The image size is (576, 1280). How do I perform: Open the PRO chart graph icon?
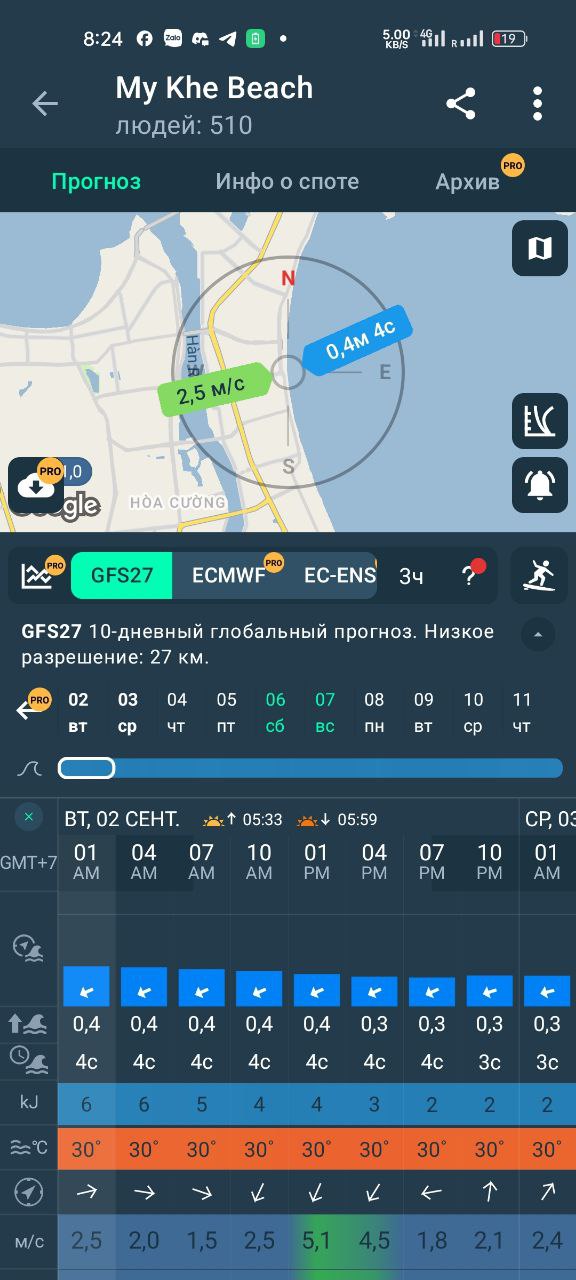tap(42, 574)
